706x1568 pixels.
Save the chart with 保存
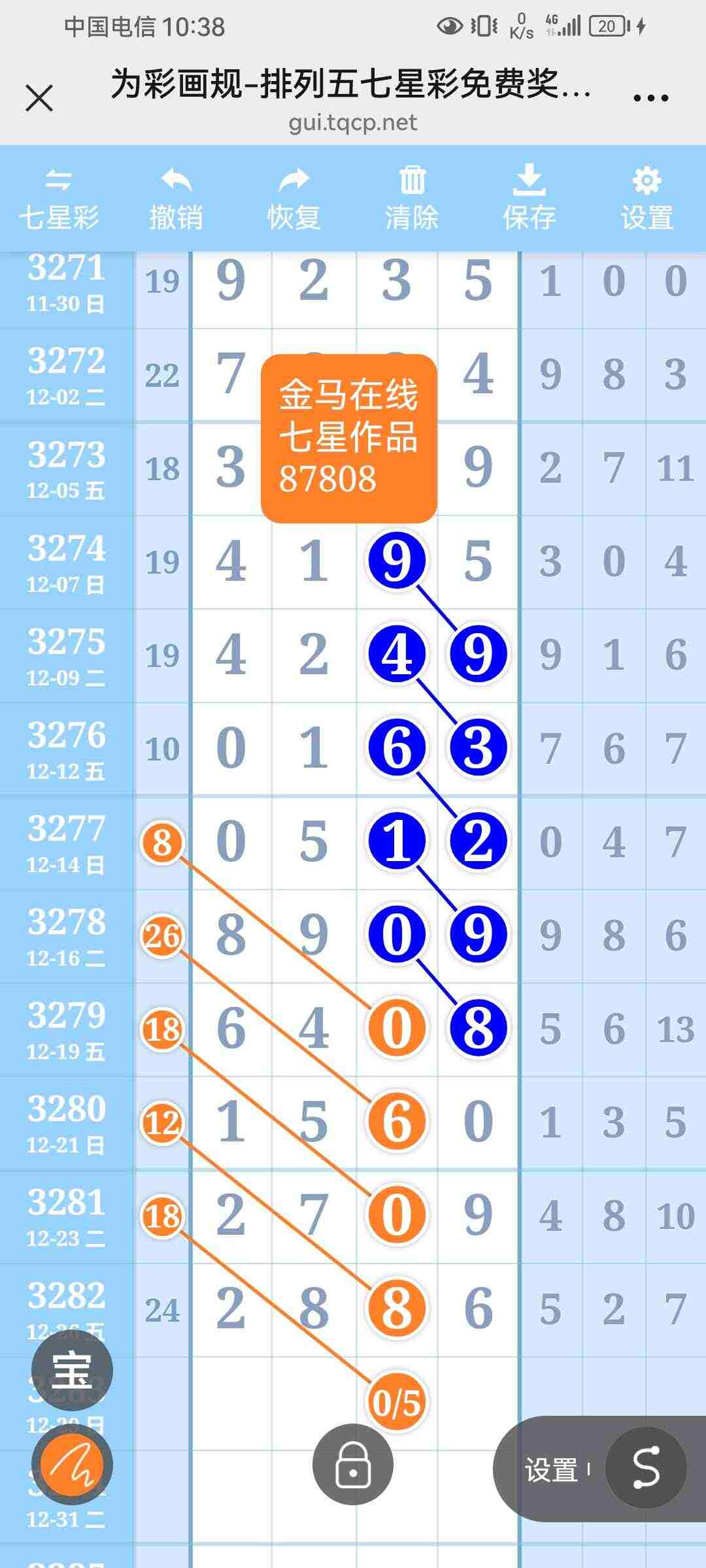click(529, 199)
